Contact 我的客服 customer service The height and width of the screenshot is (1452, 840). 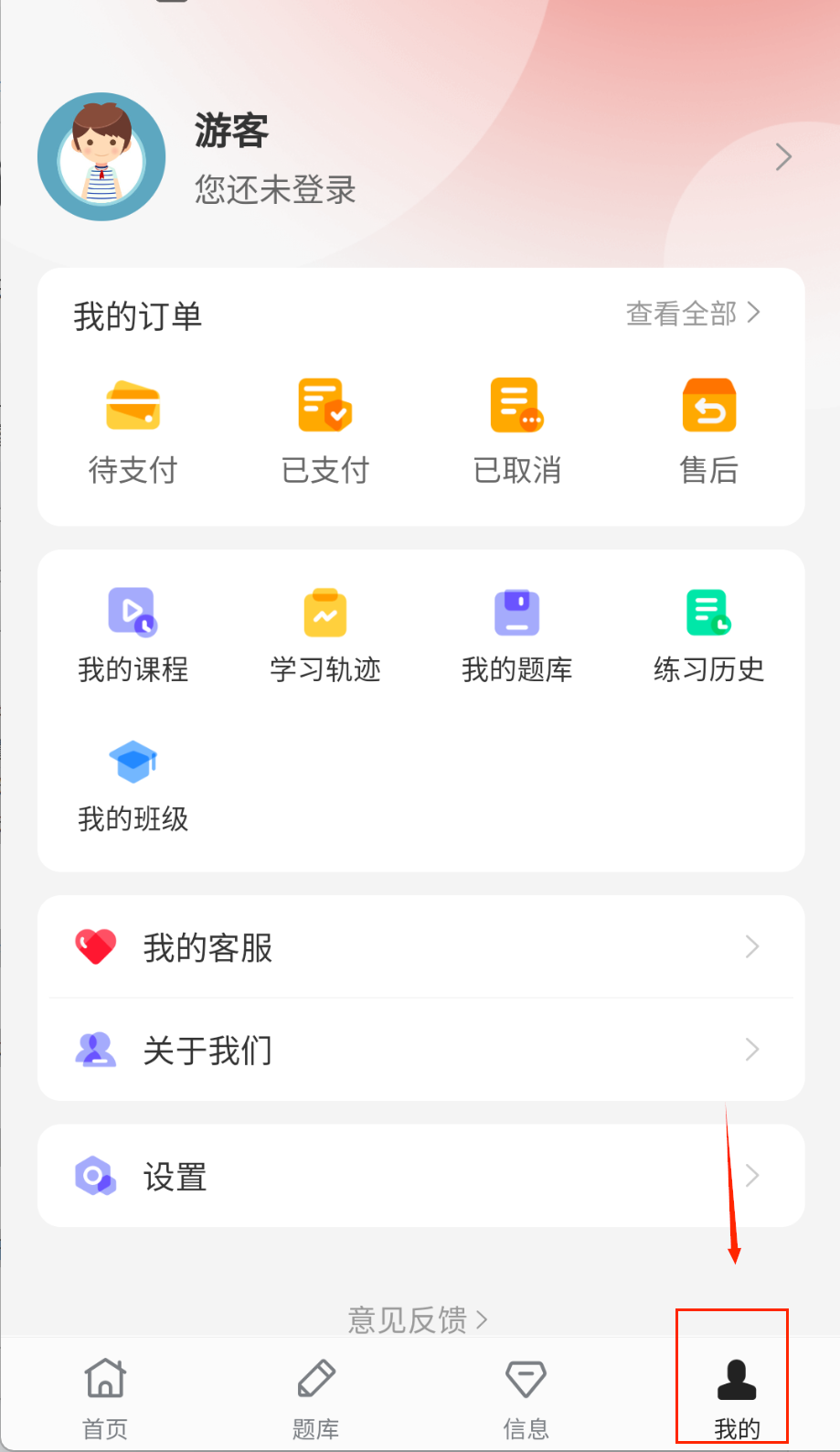click(420, 947)
